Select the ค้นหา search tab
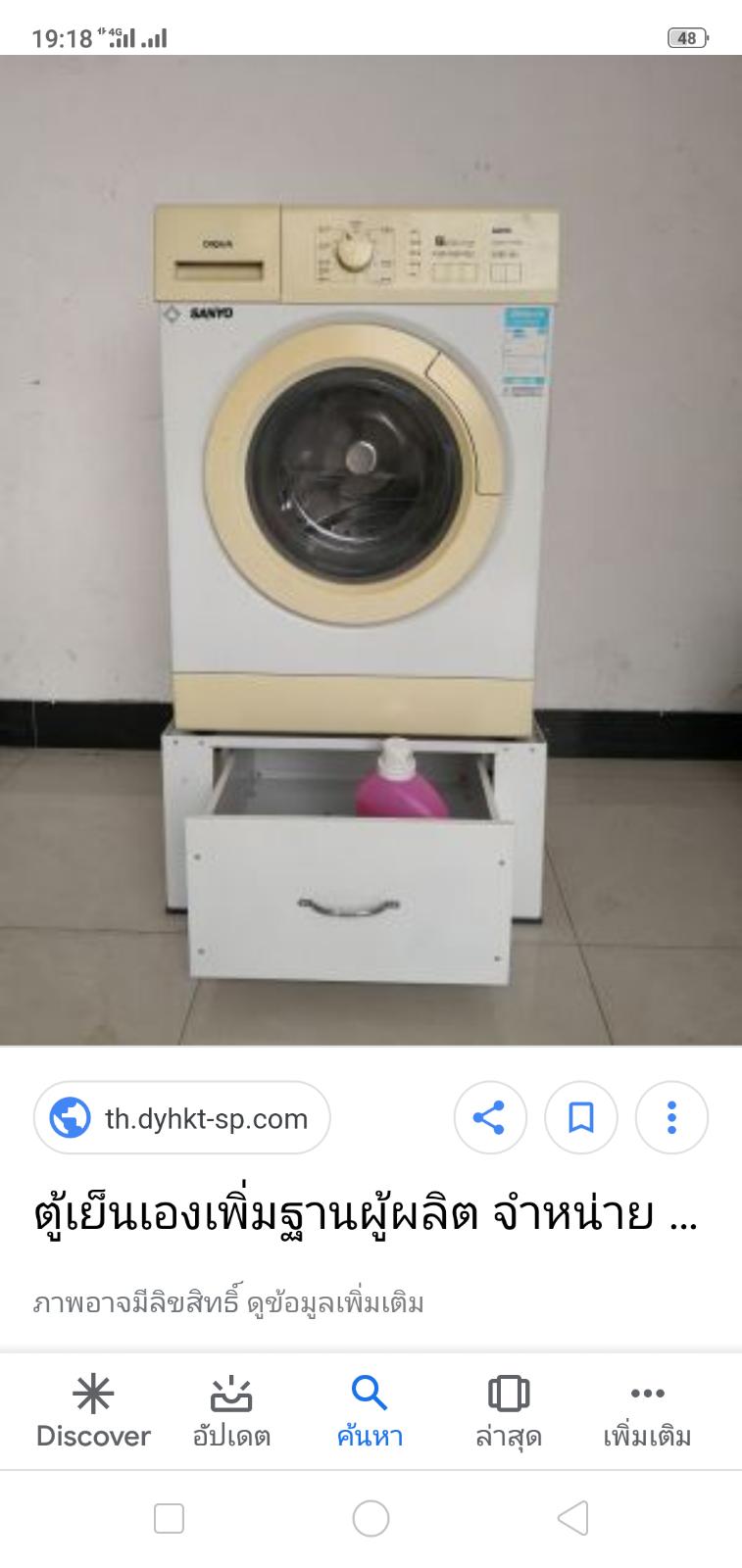The height and width of the screenshot is (1568, 742). pyautogui.click(x=370, y=1412)
